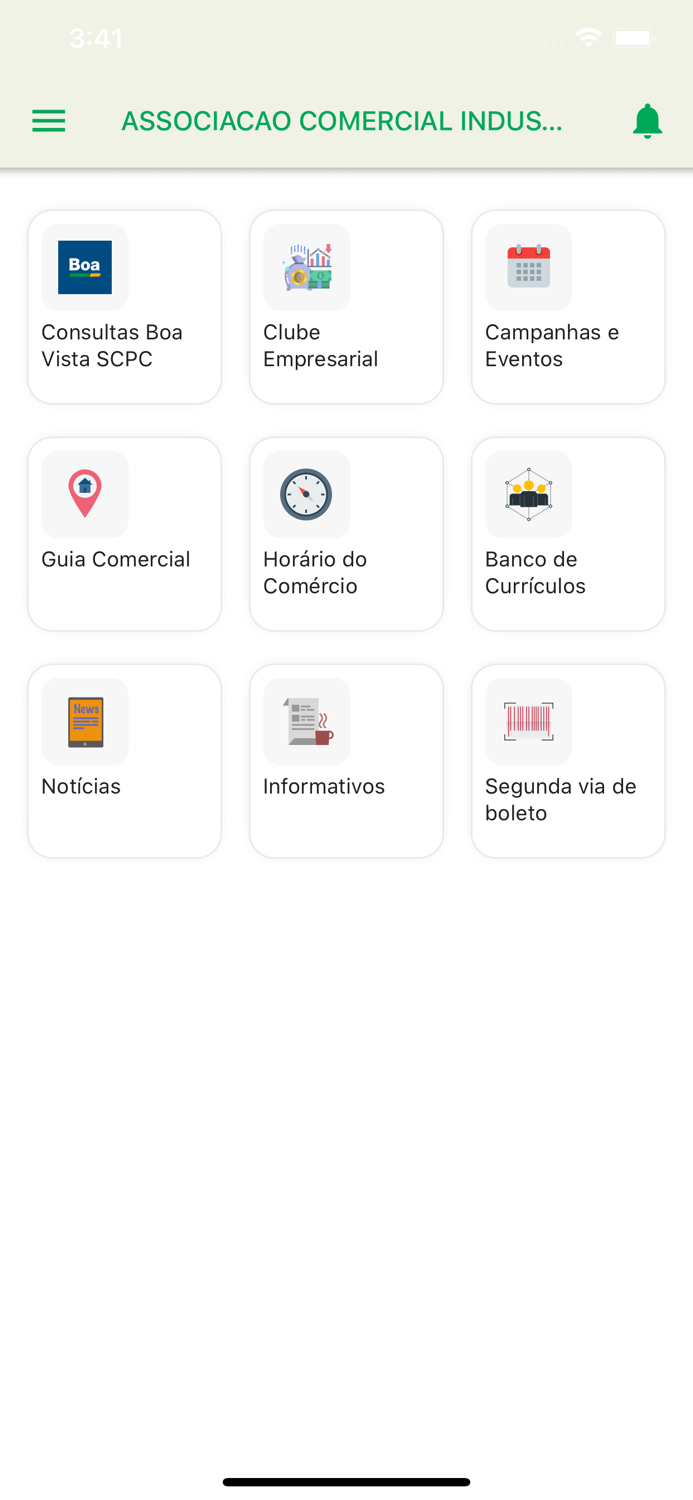Open Segunda via de boleto
Screen dimensions: 693x1500
(x=568, y=761)
